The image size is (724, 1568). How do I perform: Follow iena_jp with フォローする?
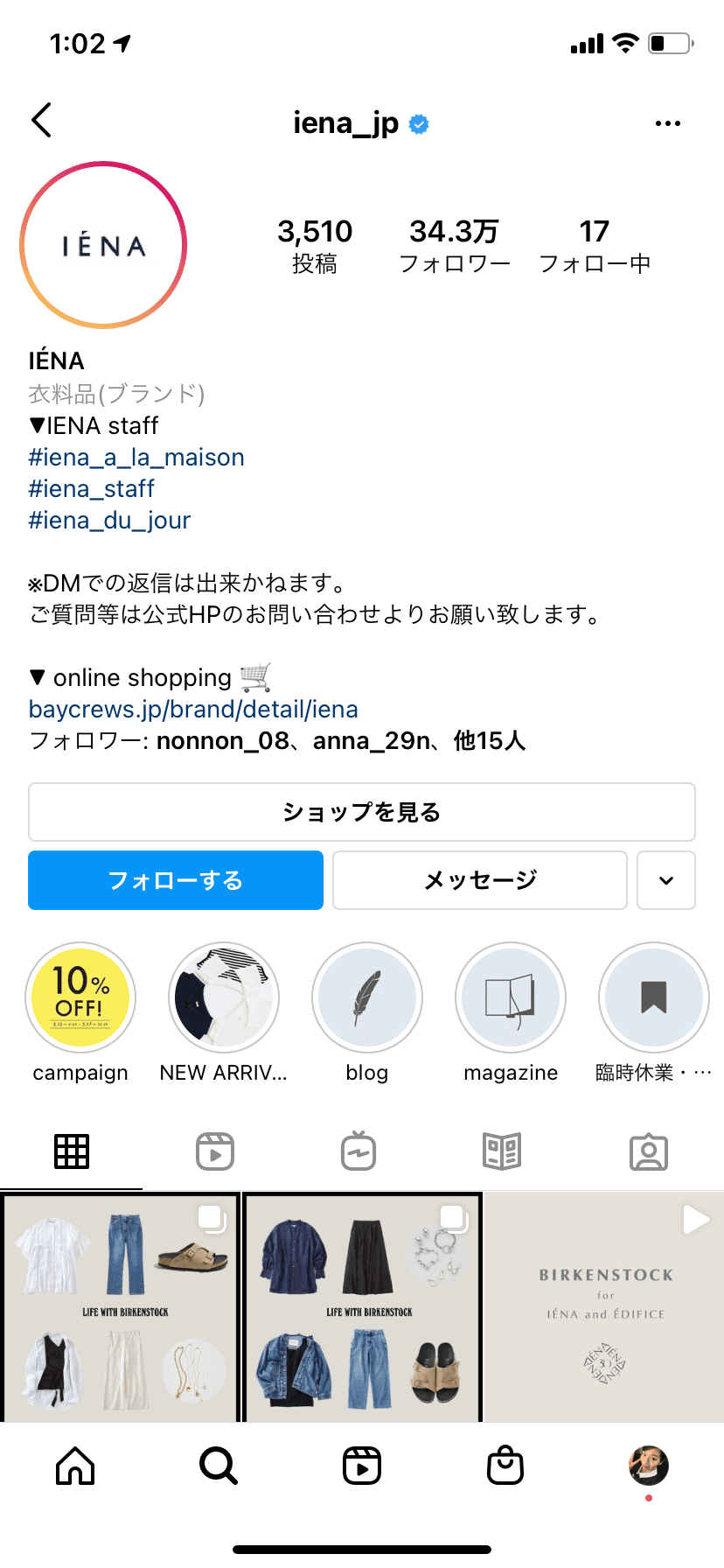tap(176, 880)
